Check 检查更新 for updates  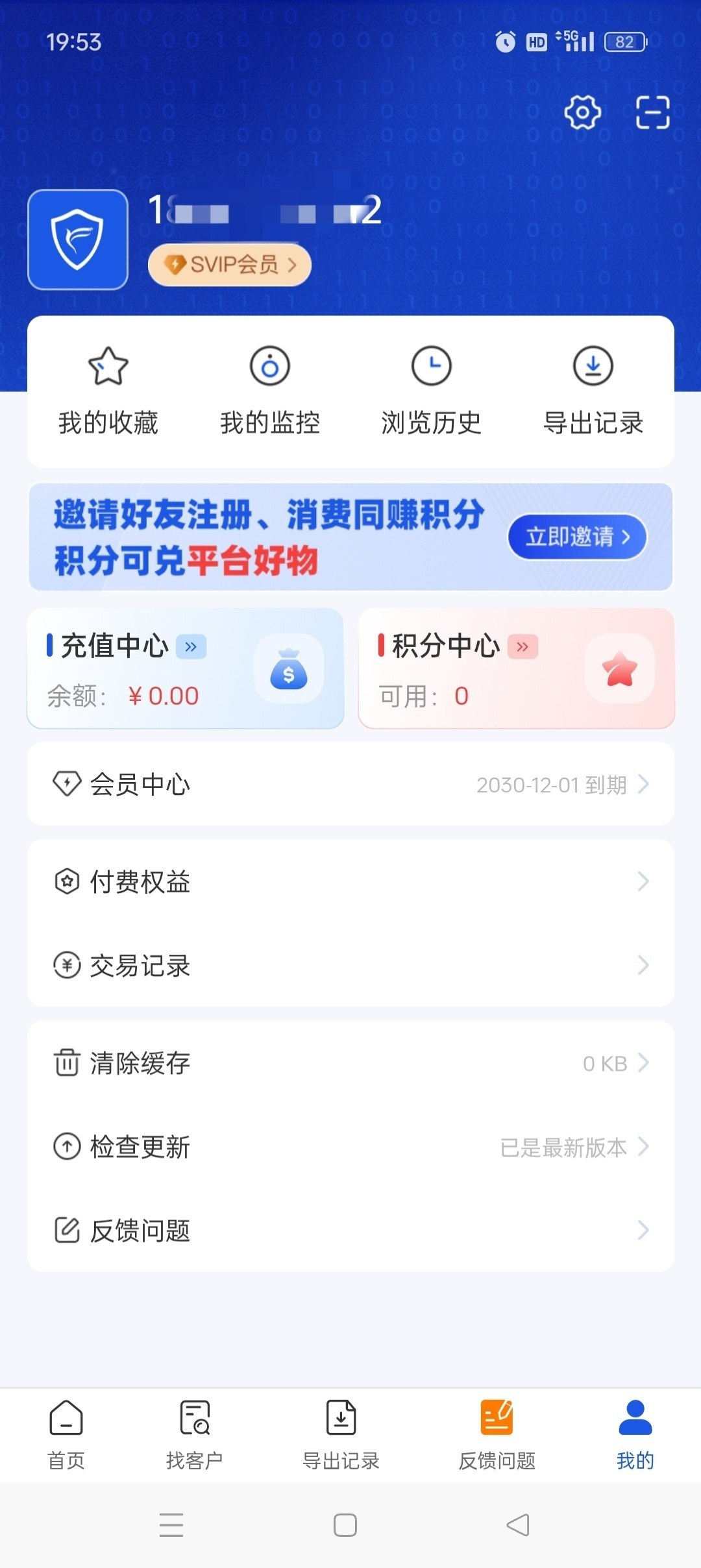350,1146
